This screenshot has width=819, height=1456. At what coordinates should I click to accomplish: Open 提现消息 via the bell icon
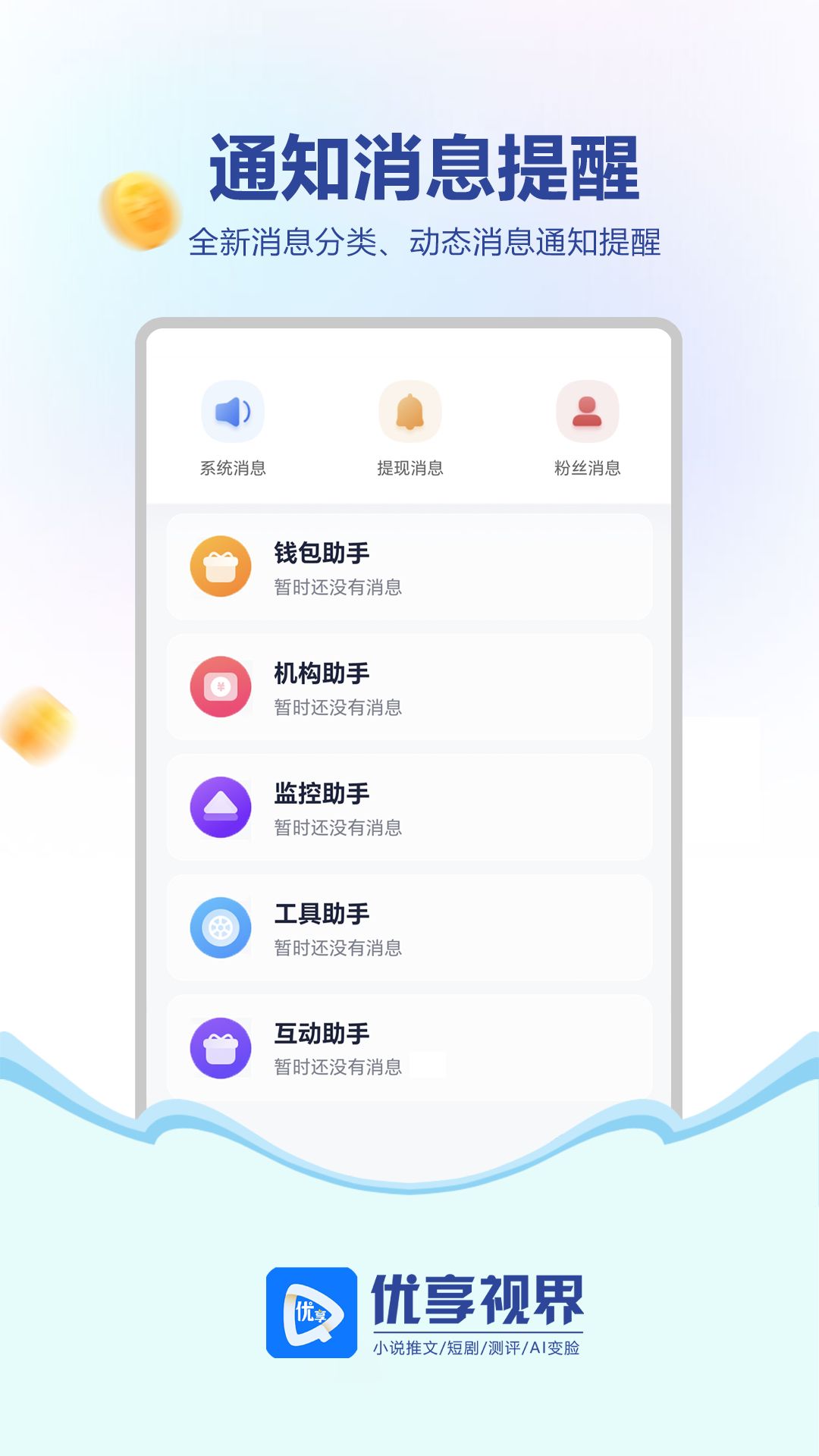click(409, 411)
